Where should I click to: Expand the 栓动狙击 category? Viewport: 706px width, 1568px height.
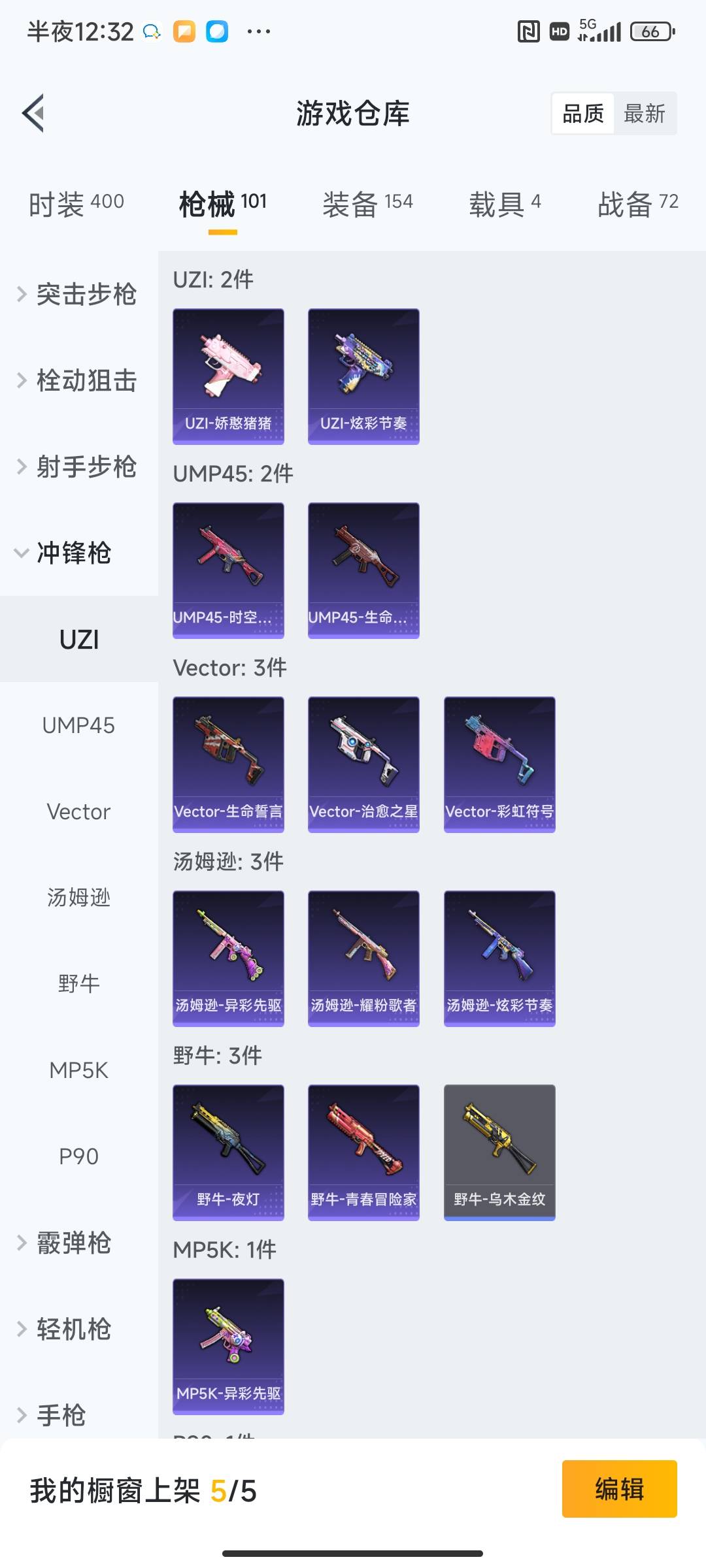pyautogui.click(x=78, y=380)
